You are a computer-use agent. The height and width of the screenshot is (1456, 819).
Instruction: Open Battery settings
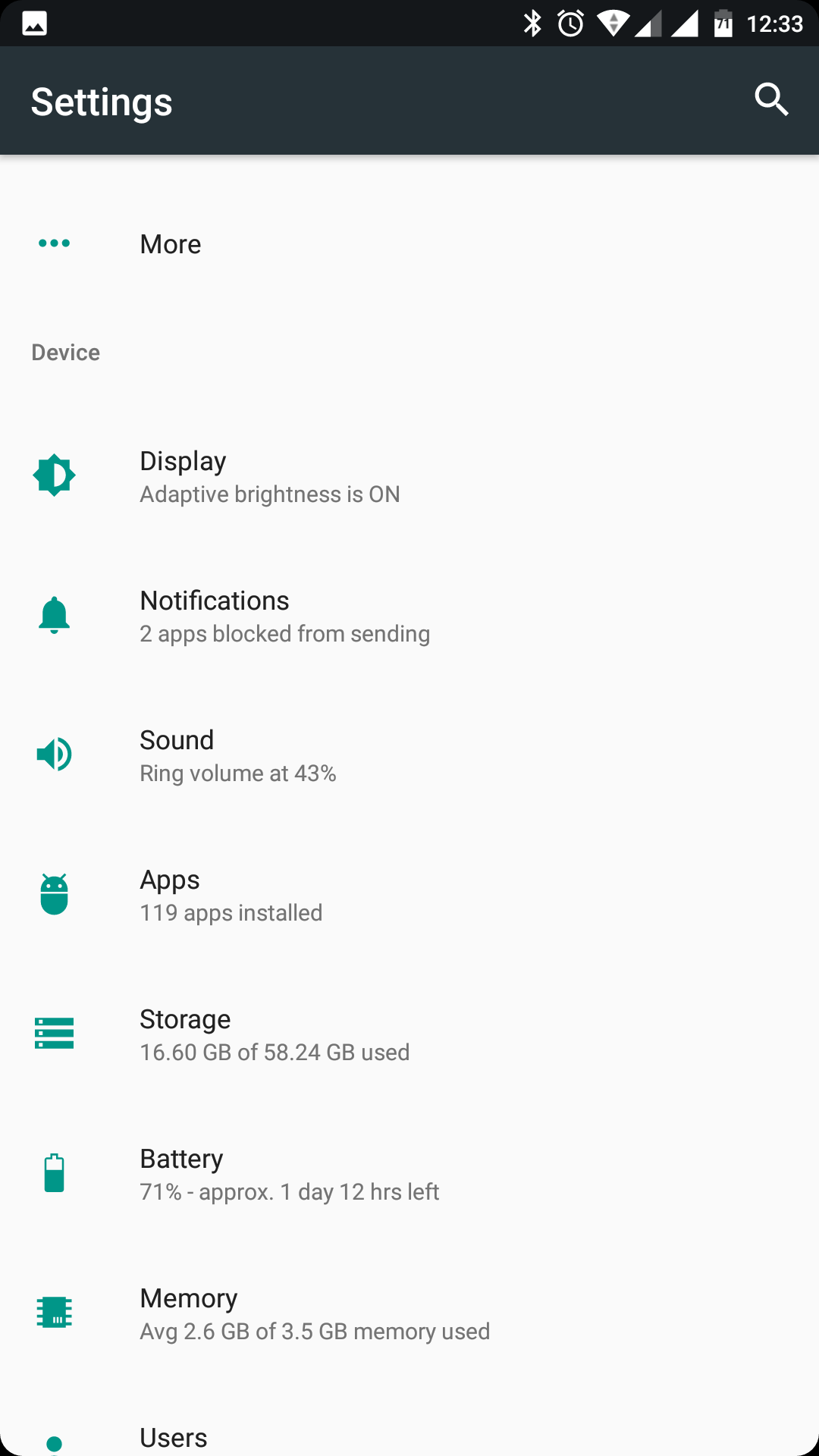(x=409, y=1174)
